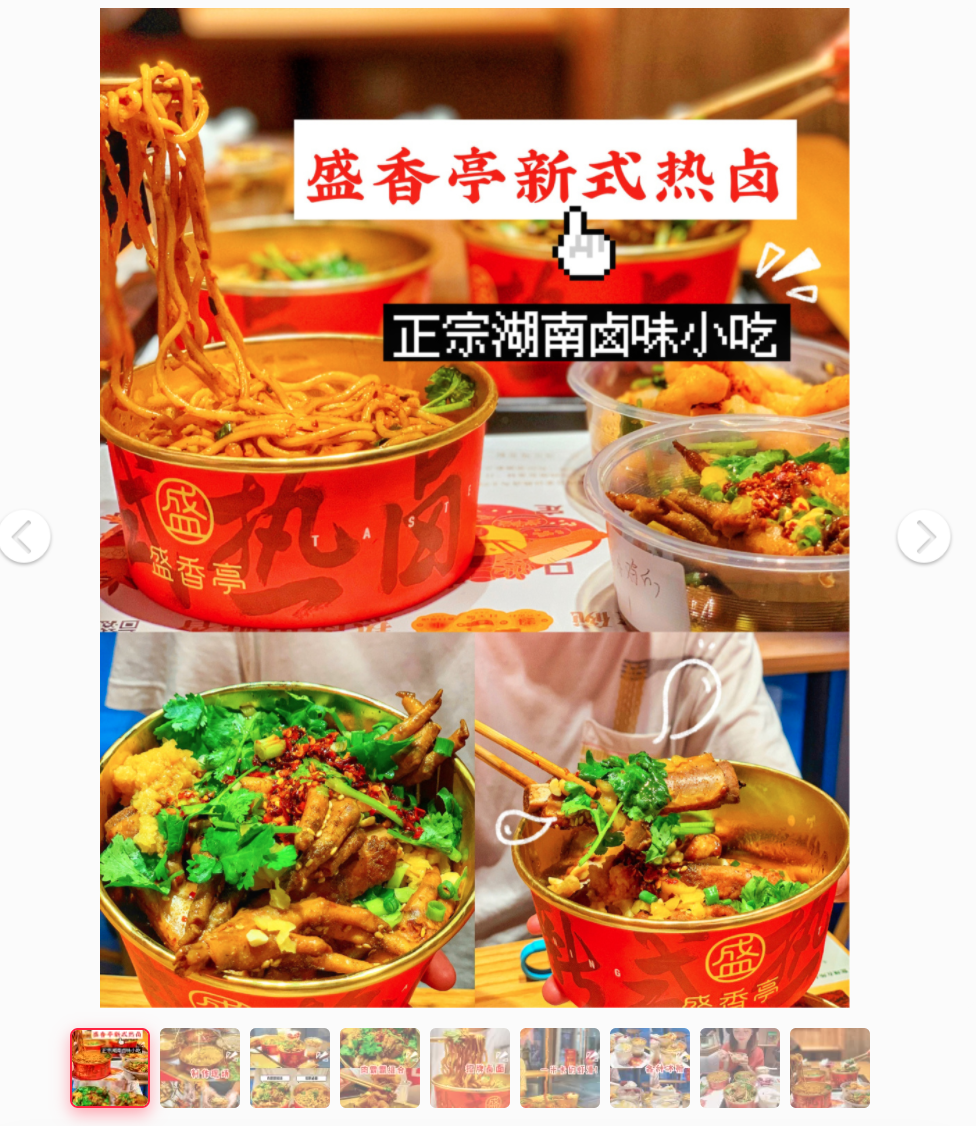Click the 盛 seal on the bottom-right red bowl
This screenshot has width=976, height=1126.
point(737,959)
